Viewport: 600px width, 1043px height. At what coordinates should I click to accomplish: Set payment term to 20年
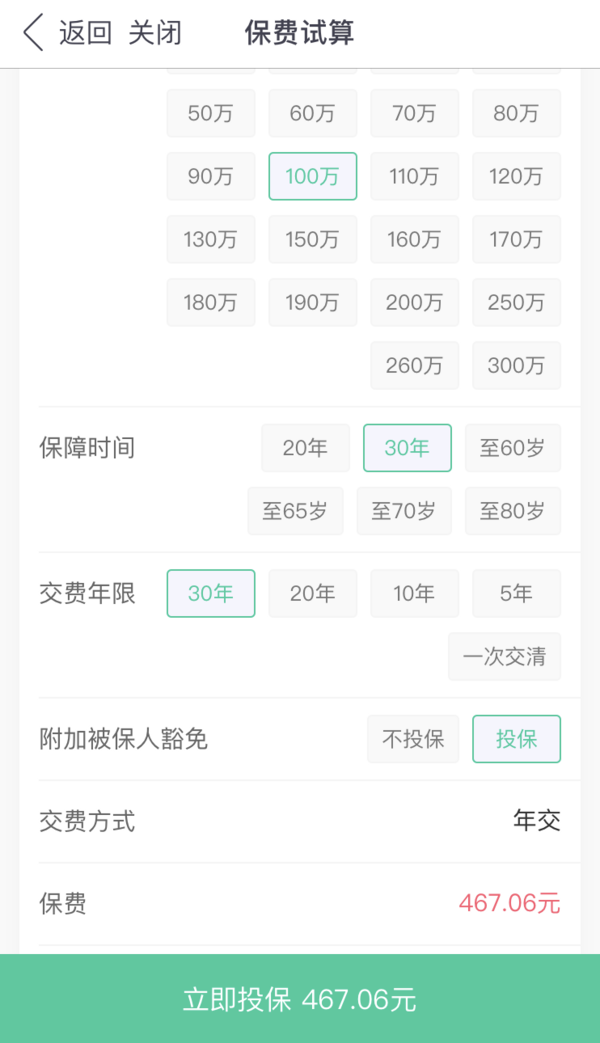pyautogui.click(x=313, y=593)
